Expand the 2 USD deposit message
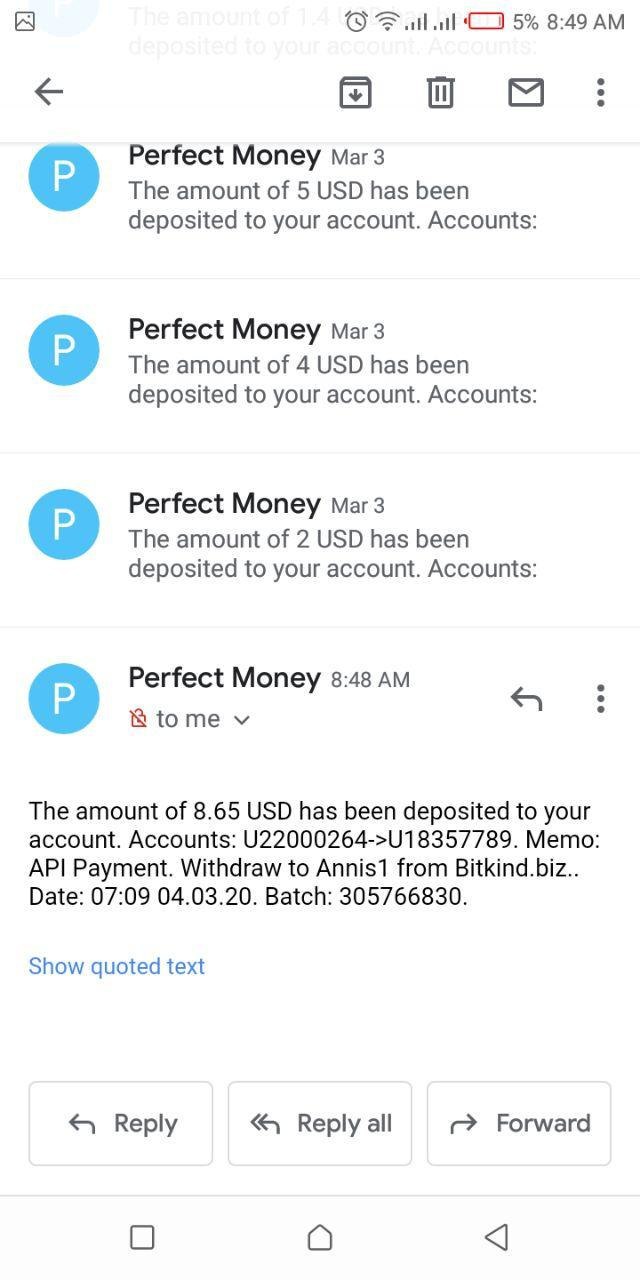This screenshot has width=640, height=1280. 332,539
